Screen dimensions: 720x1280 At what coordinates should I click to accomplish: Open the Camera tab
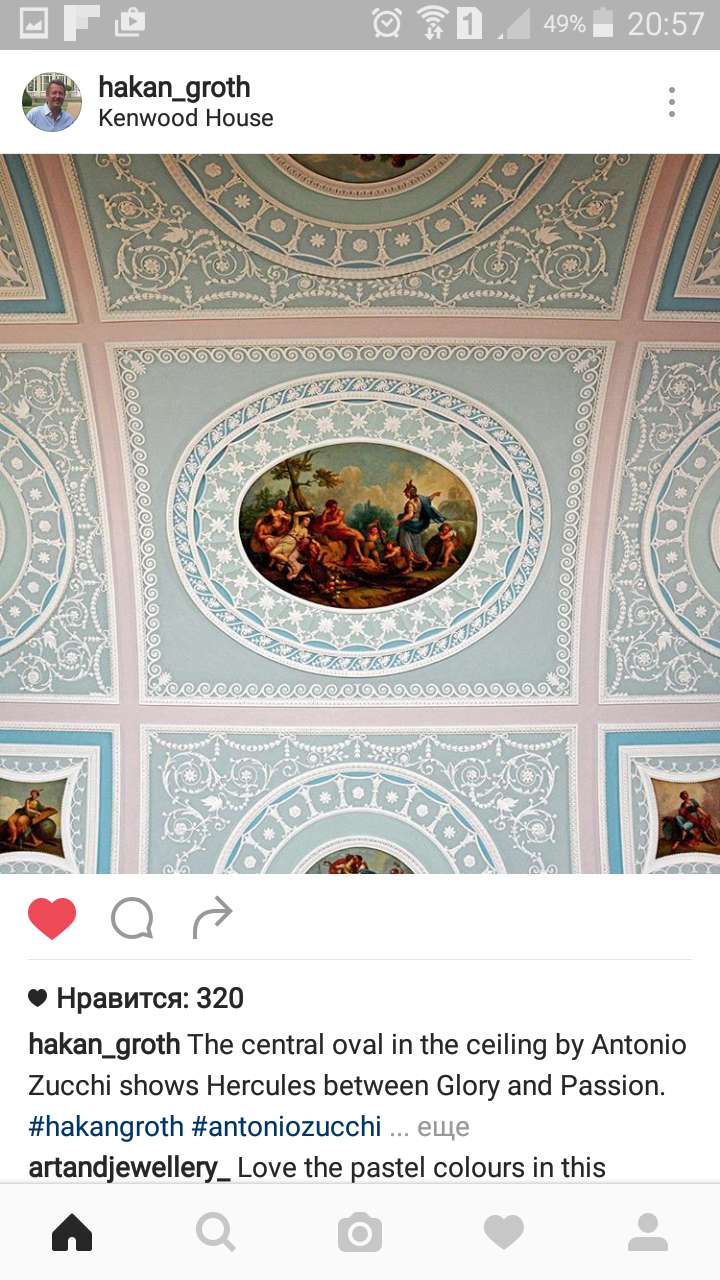coord(360,1233)
